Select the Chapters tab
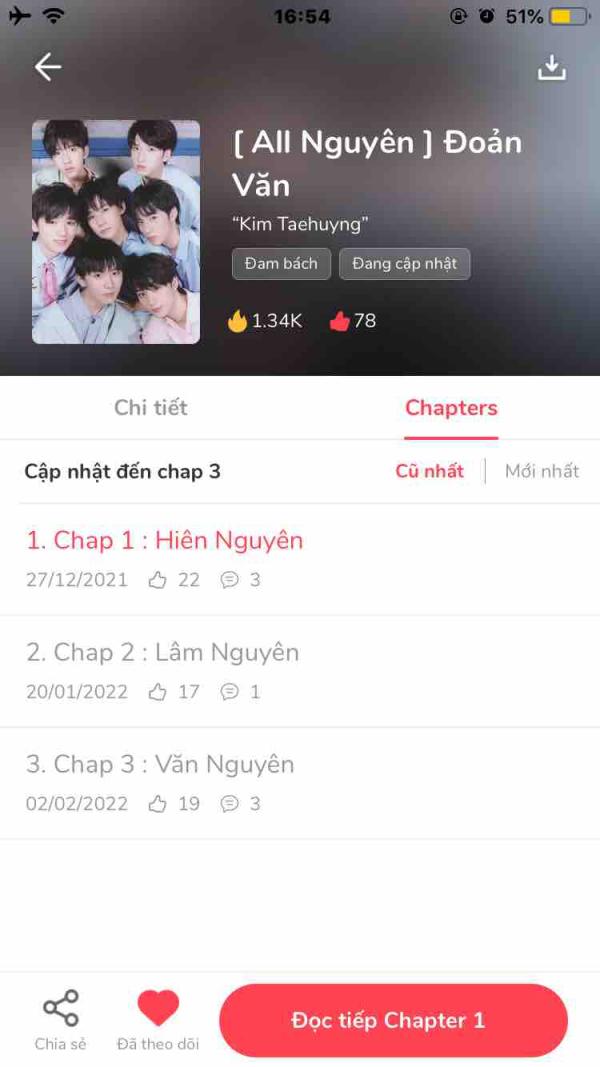The height and width of the screenshot is (1067, 600). 450,408
